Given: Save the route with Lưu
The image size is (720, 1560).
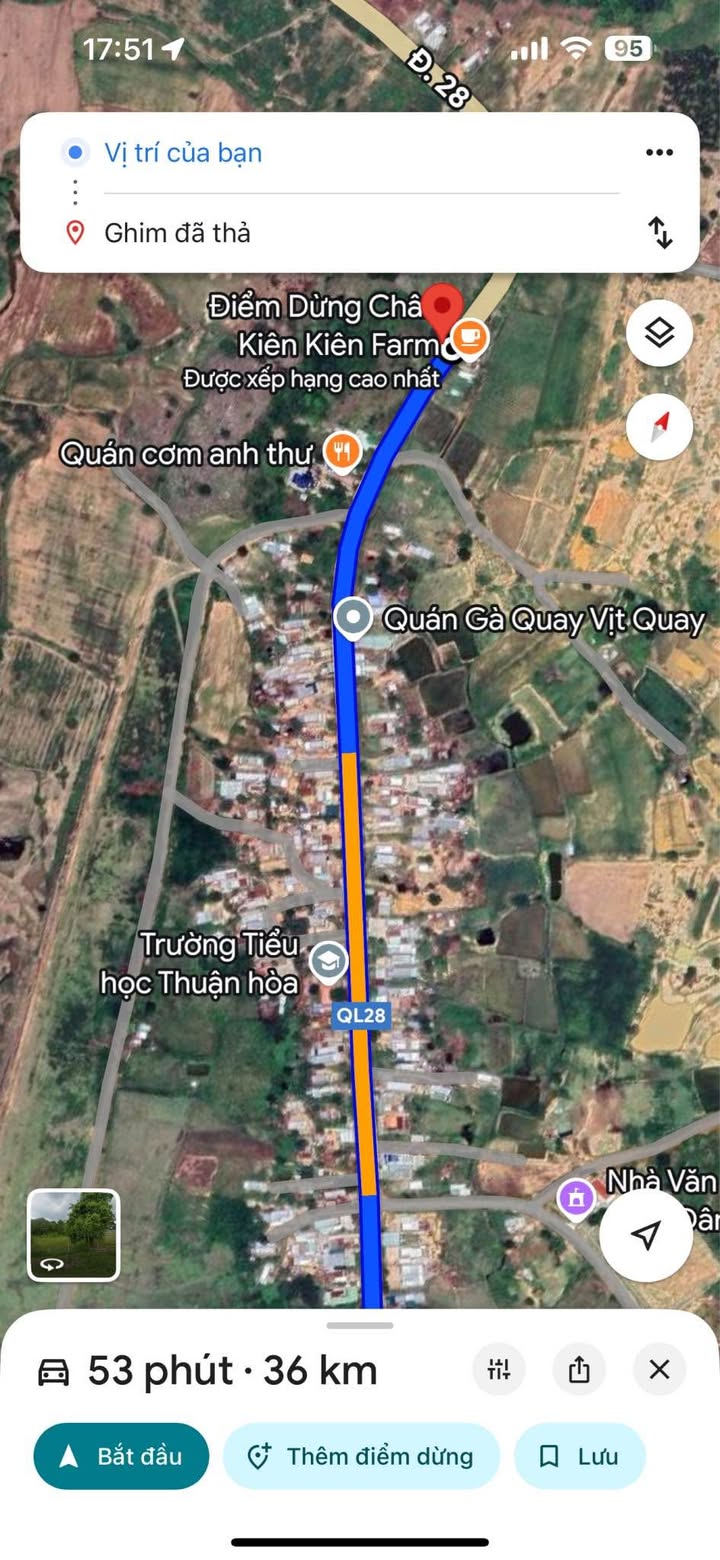Looking at the screenshot, I should click(x=580, y=1456).
